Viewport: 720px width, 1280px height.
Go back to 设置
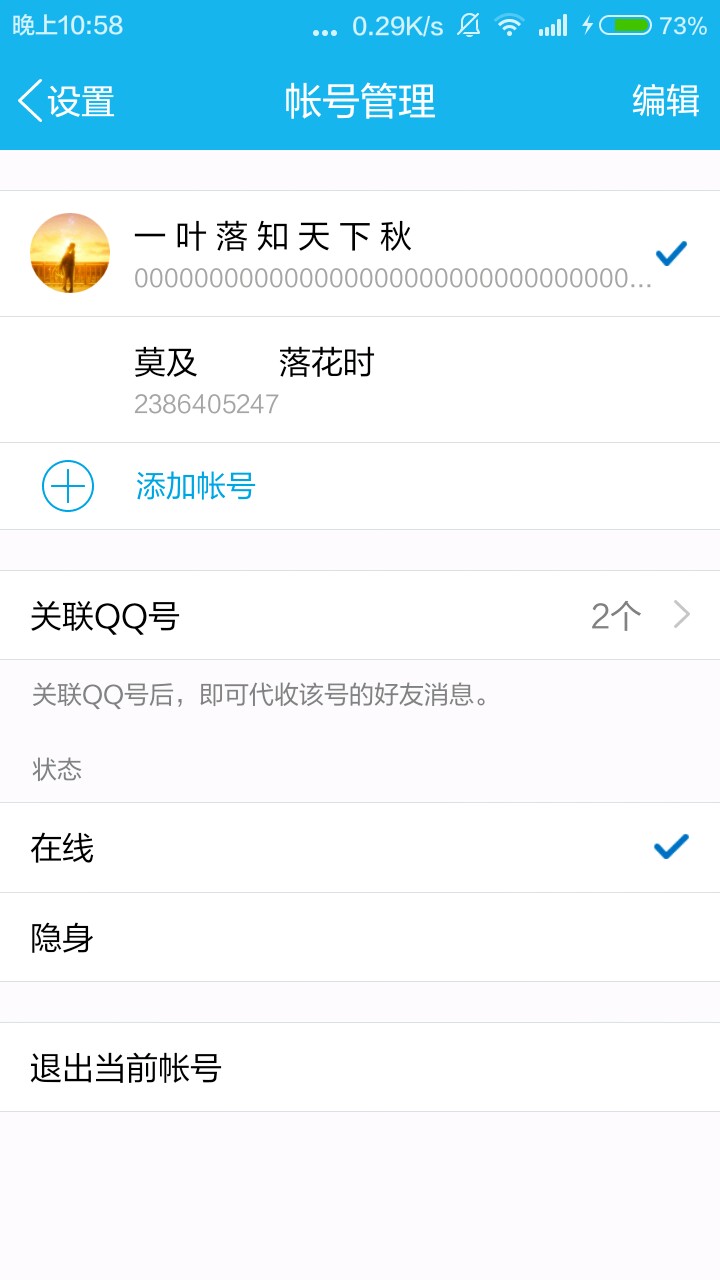[x=66, y=102]
